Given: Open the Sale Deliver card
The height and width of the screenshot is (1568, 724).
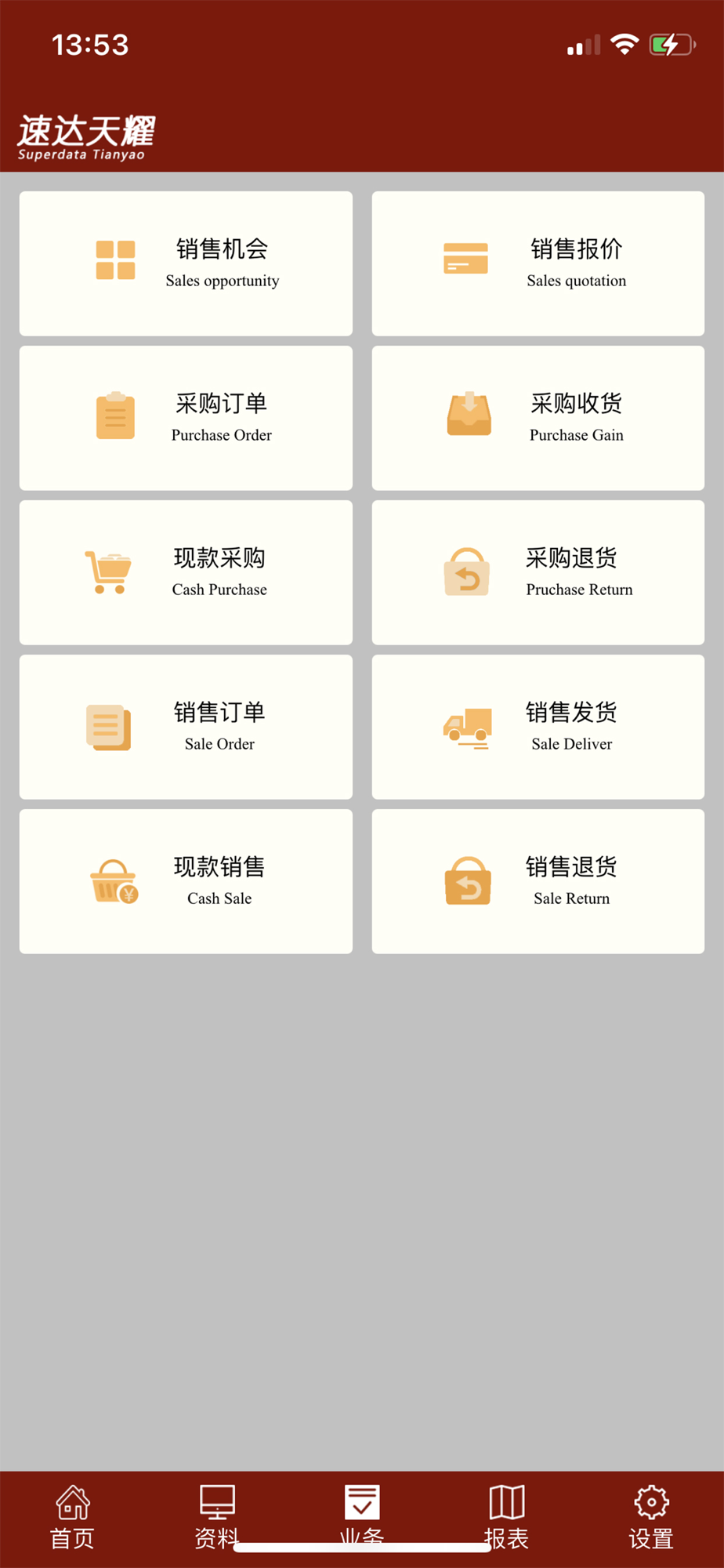Looking at the screenshot, I should [x=538, y=727].
